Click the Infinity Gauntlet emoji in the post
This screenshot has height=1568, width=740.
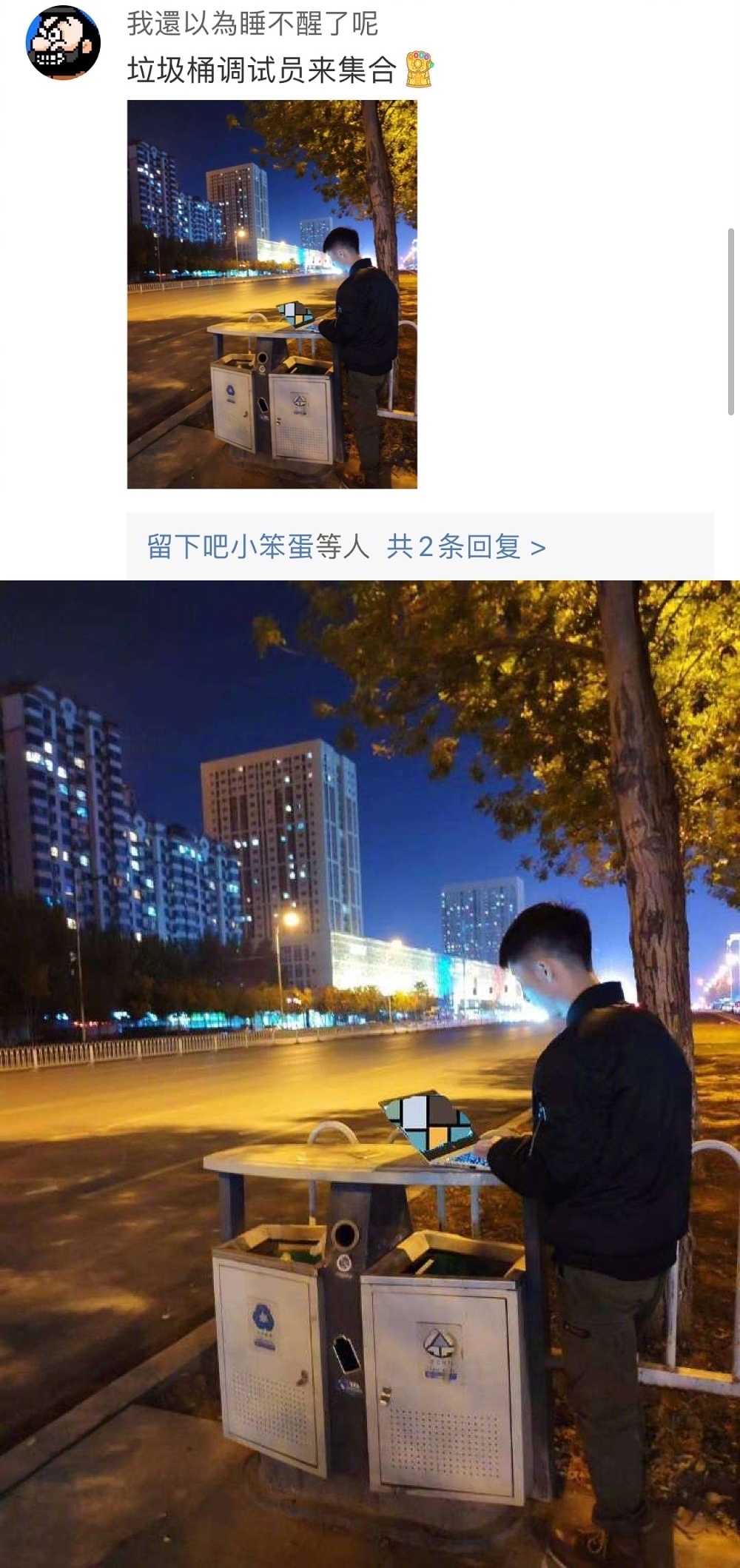419,69
